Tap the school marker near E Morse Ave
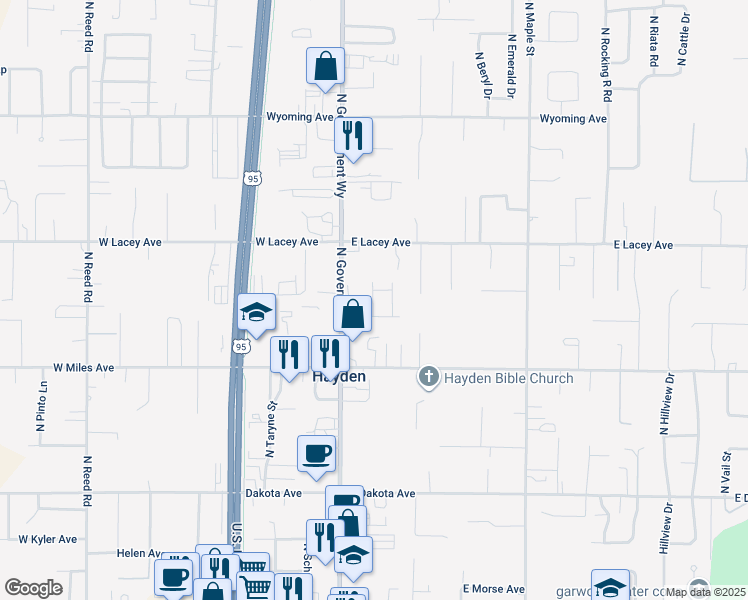The width and height of the screenshot is (748, 600). coord(610,586)
